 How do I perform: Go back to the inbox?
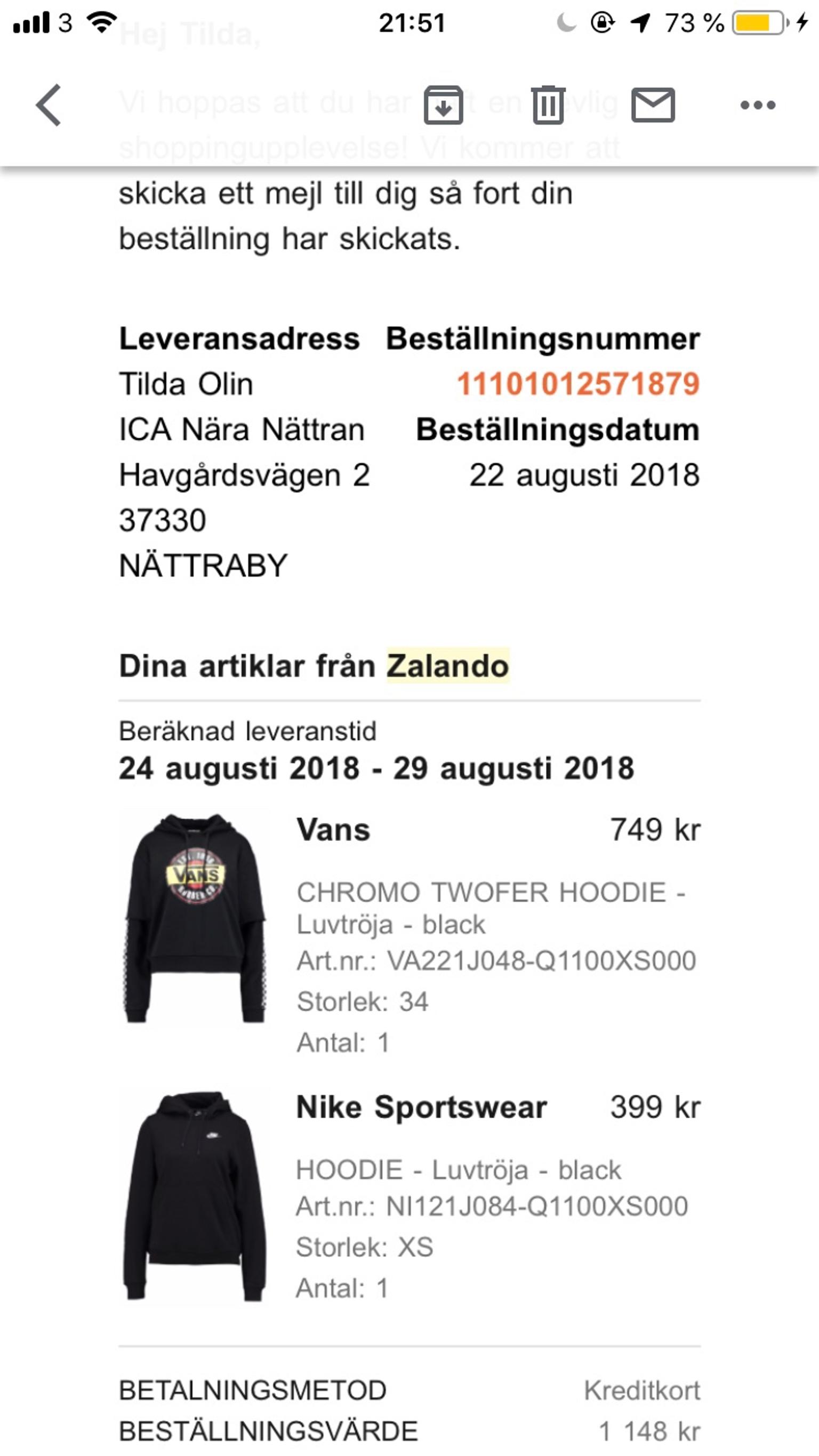coord(49,105)
